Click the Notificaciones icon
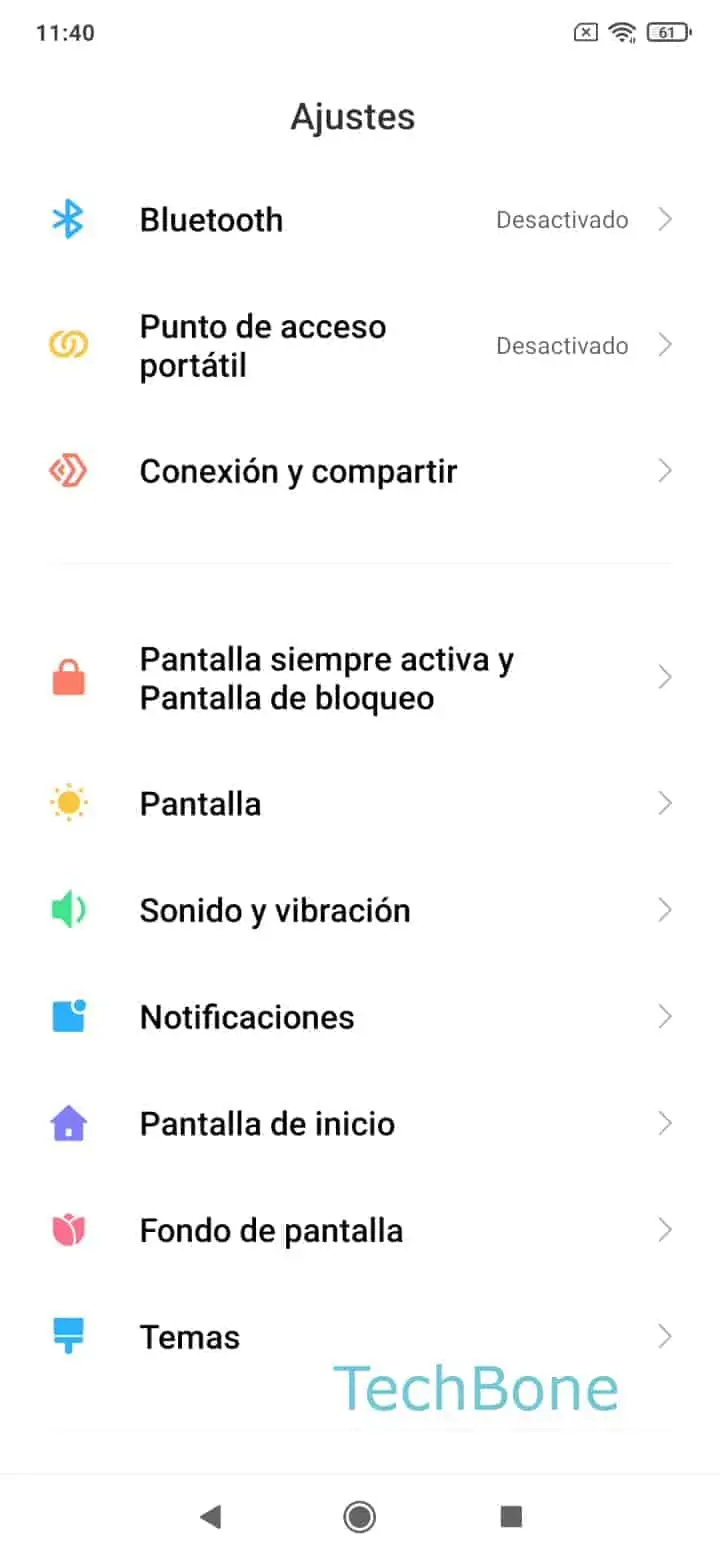Image resolution: width=720 pixels, height=1560 pixels. 68,1016
